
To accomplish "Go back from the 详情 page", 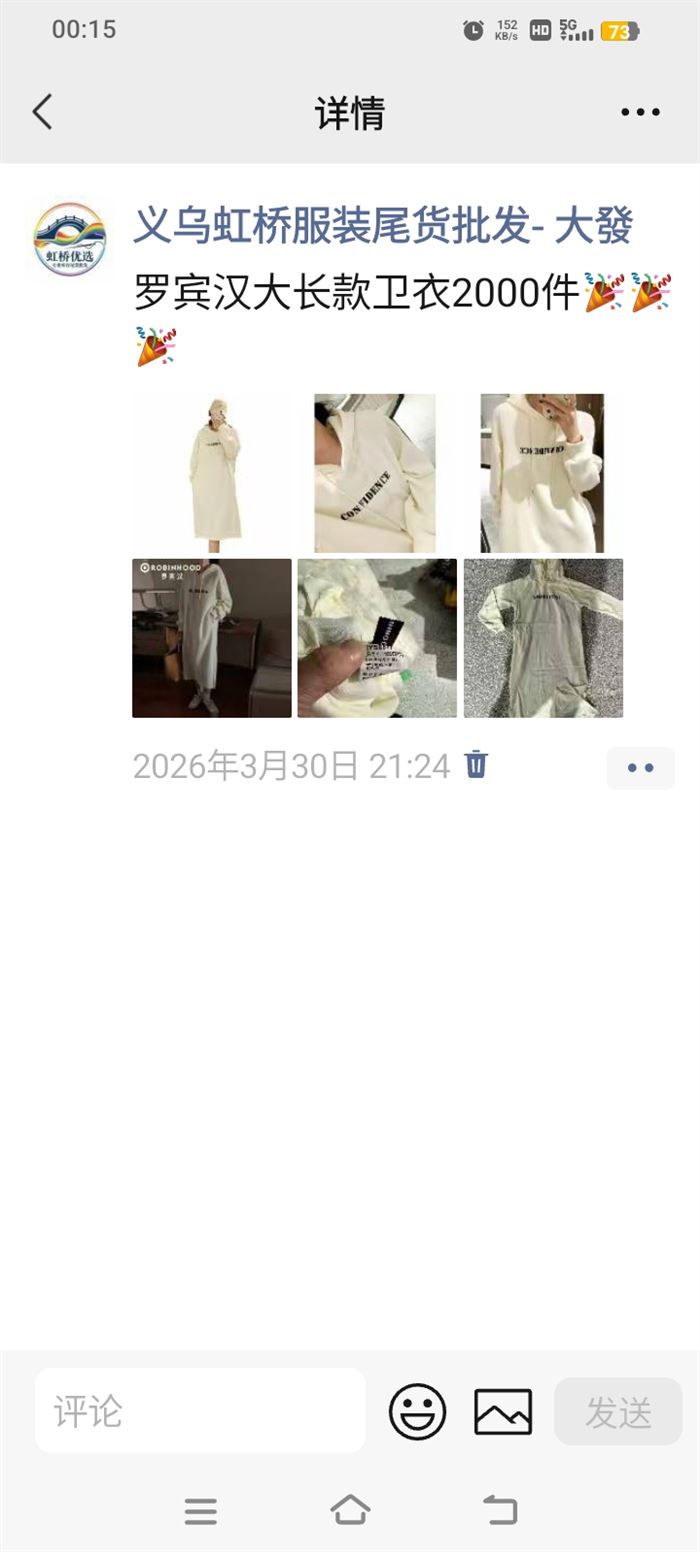I will click(x=42, y=112).
